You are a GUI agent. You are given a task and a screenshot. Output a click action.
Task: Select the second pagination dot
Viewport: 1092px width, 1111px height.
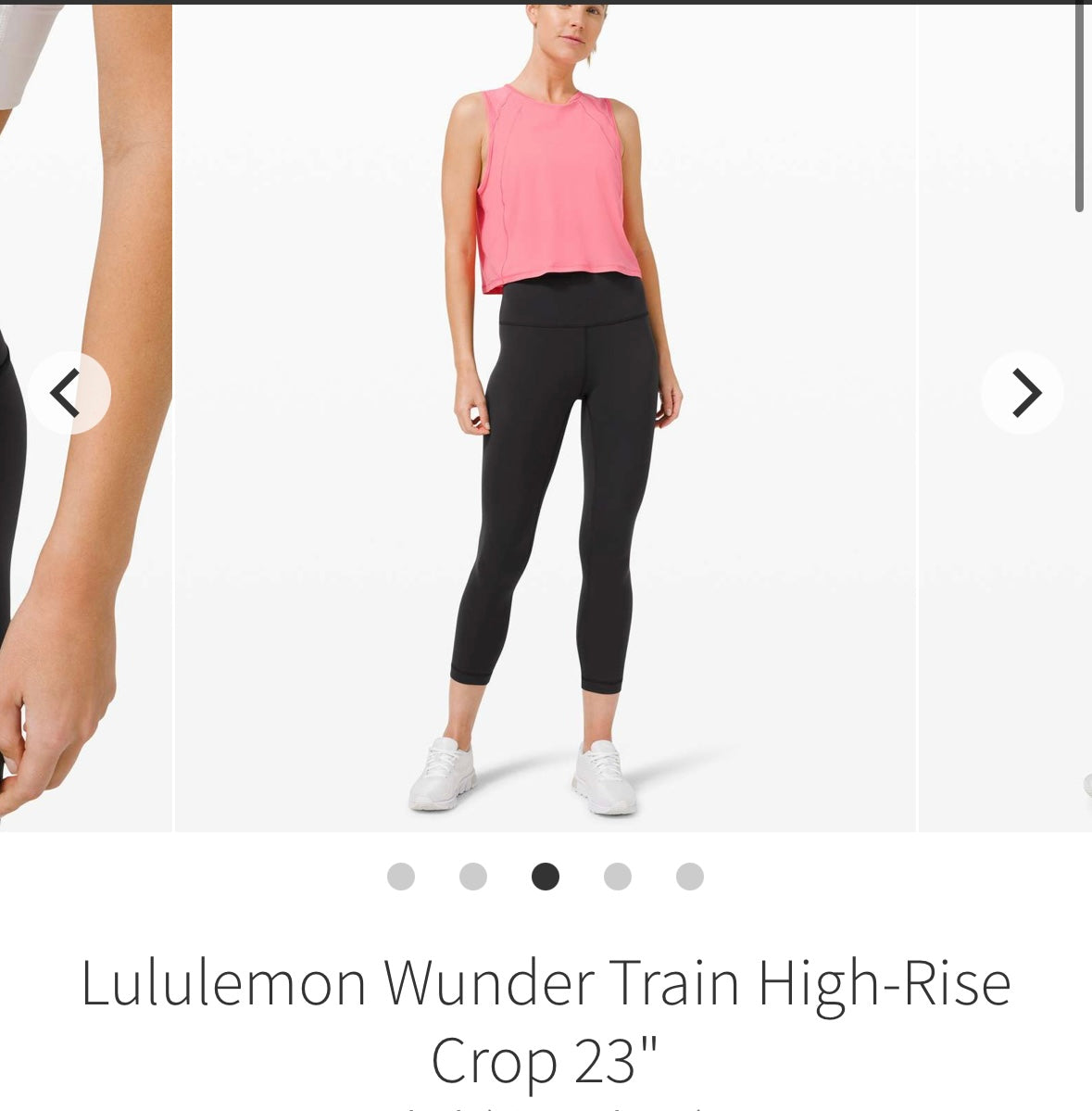474,875
